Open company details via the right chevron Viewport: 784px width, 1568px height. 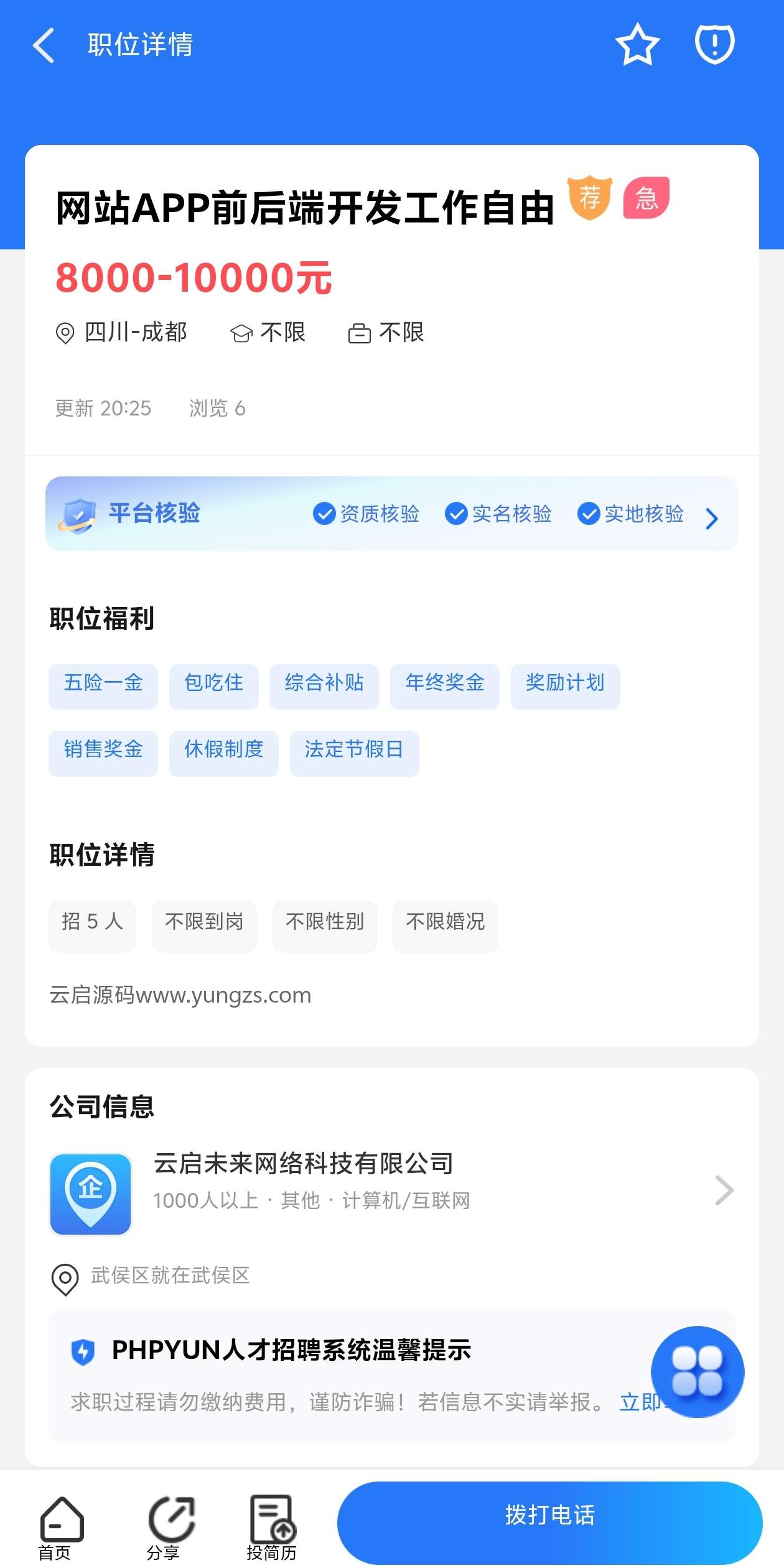(x=724, y=1190)
